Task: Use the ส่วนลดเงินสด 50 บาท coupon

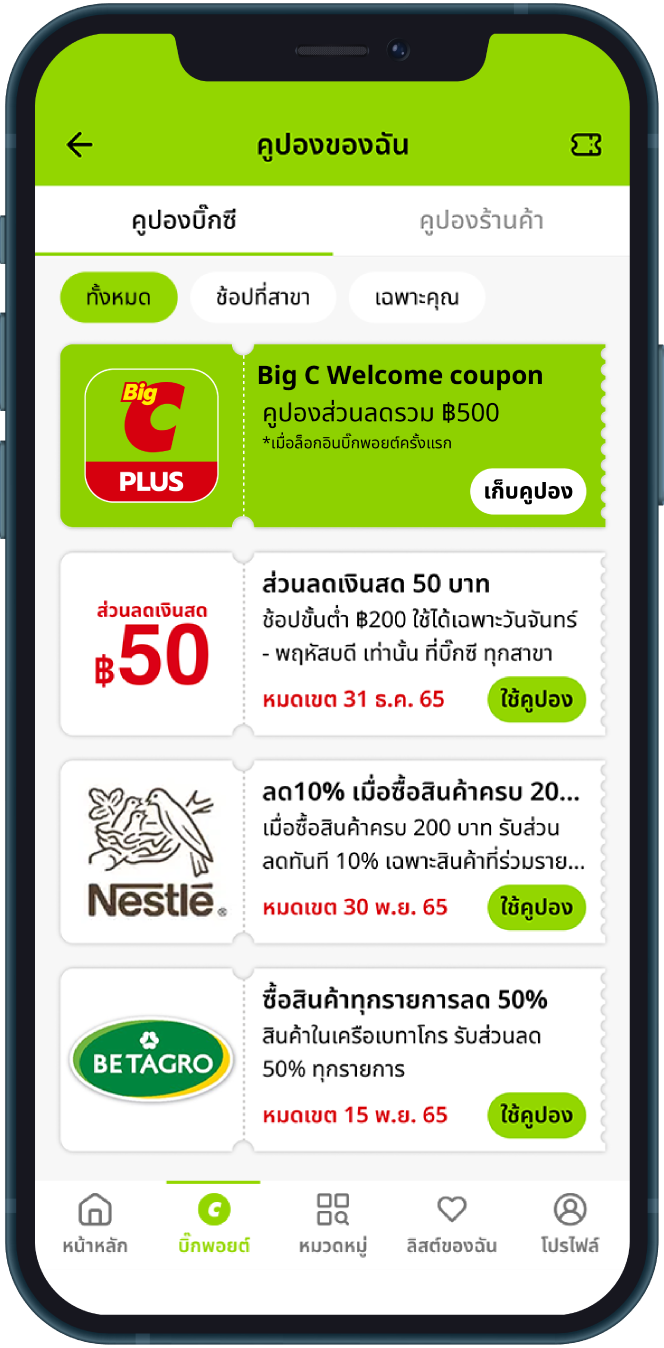Action: (536, 699)
